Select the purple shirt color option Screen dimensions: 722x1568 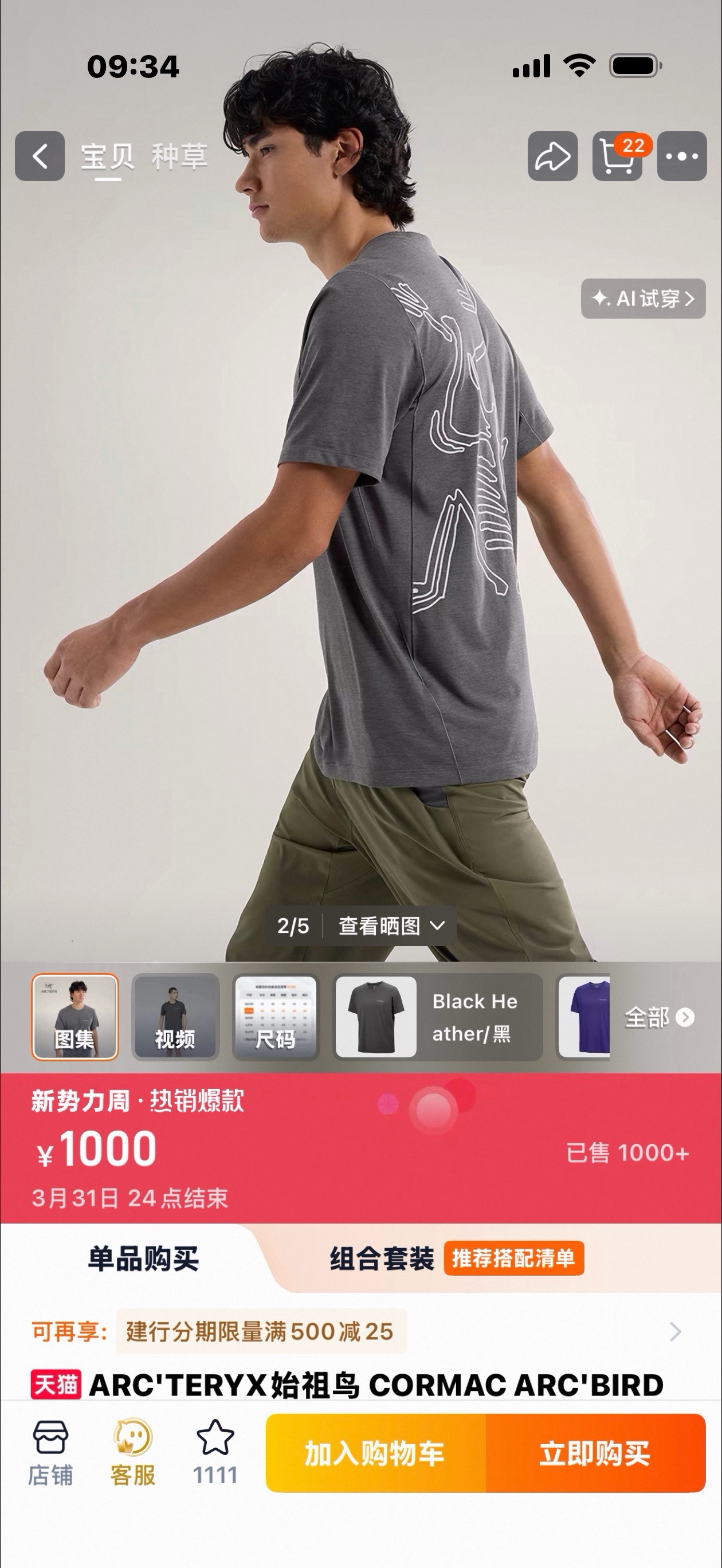[584, 1017]
